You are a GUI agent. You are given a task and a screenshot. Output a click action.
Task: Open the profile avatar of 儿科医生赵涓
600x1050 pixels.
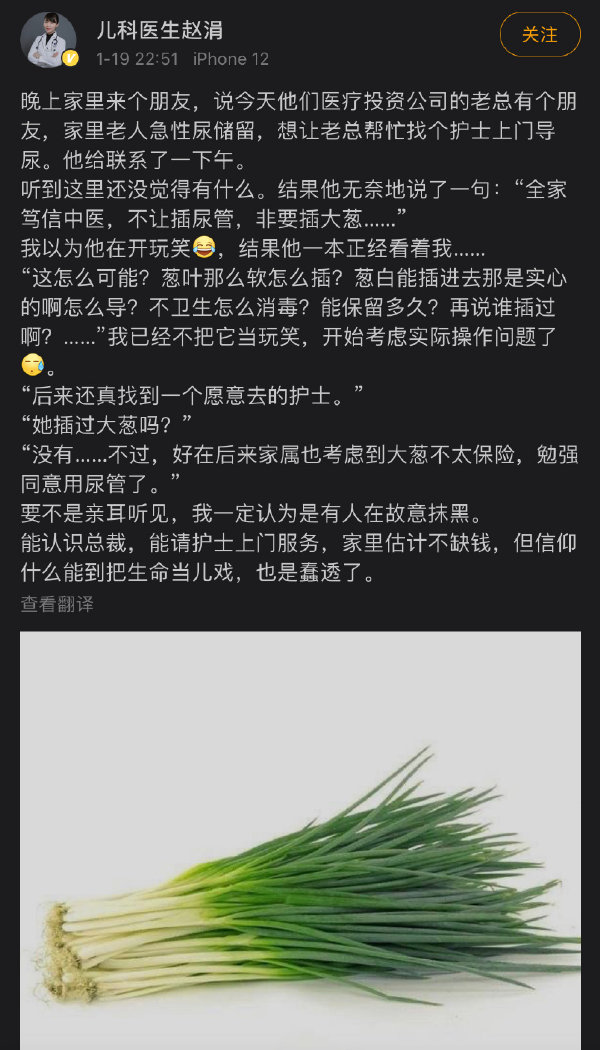pos(48,40)
